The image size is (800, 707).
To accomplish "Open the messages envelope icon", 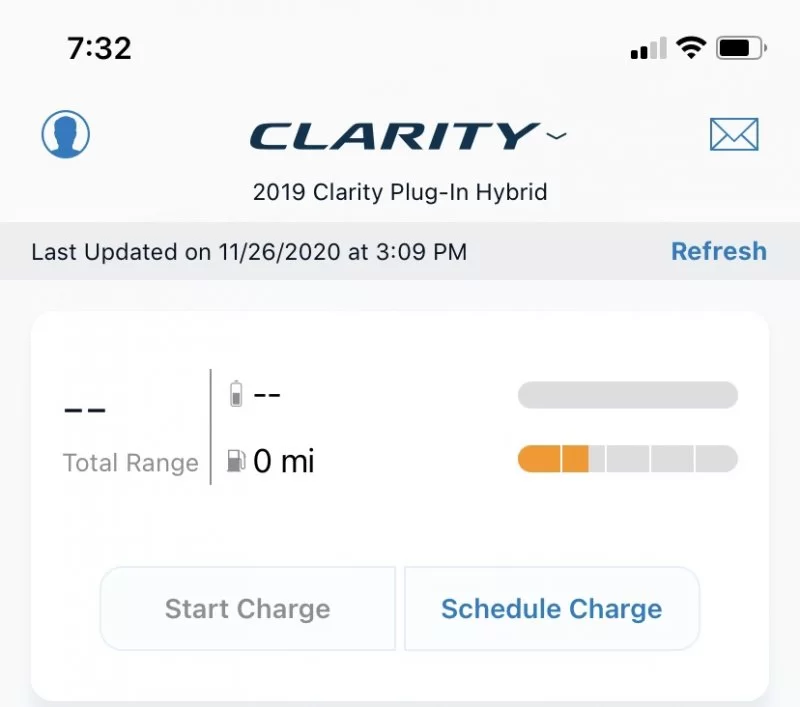I will 734,134.
